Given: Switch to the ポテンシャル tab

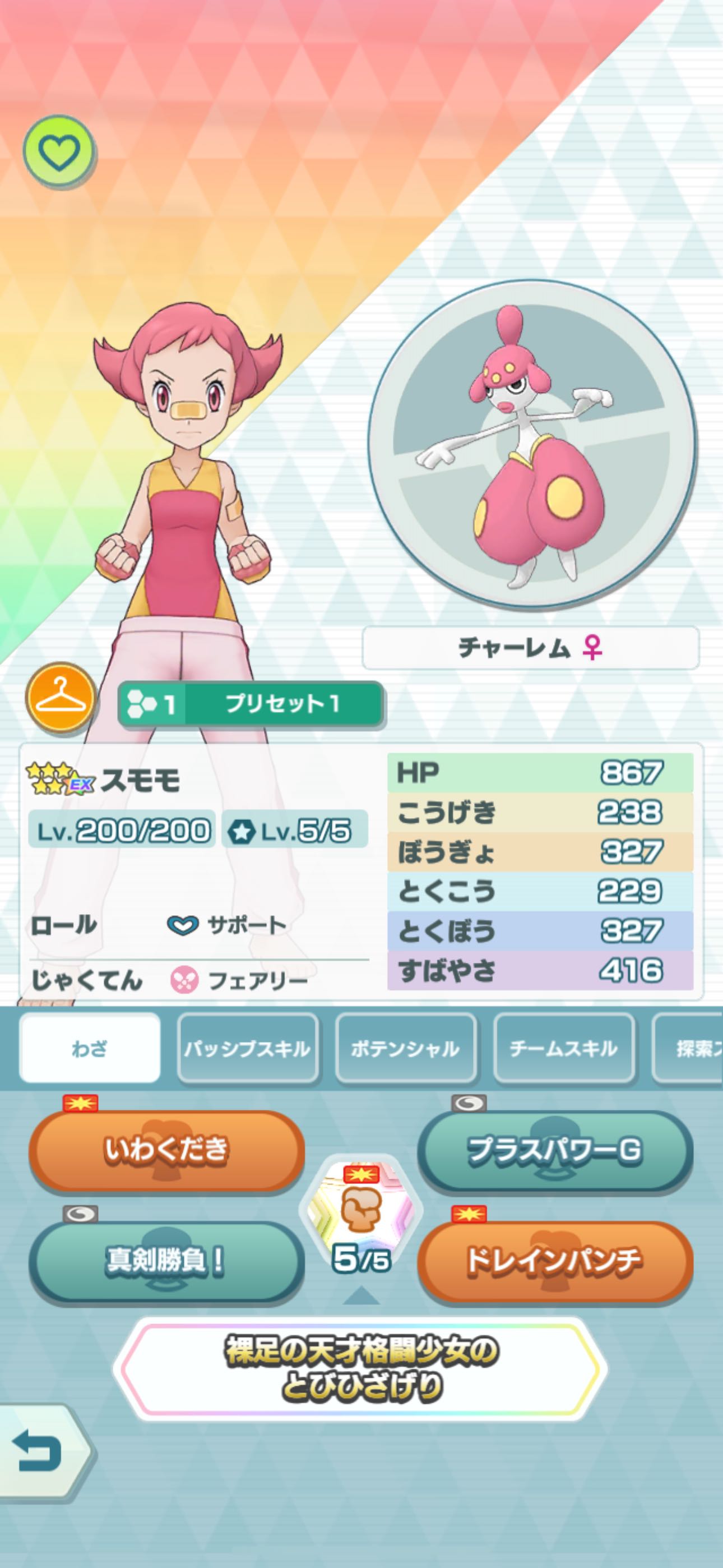Looking at the screenshot, I should 405,1048.
